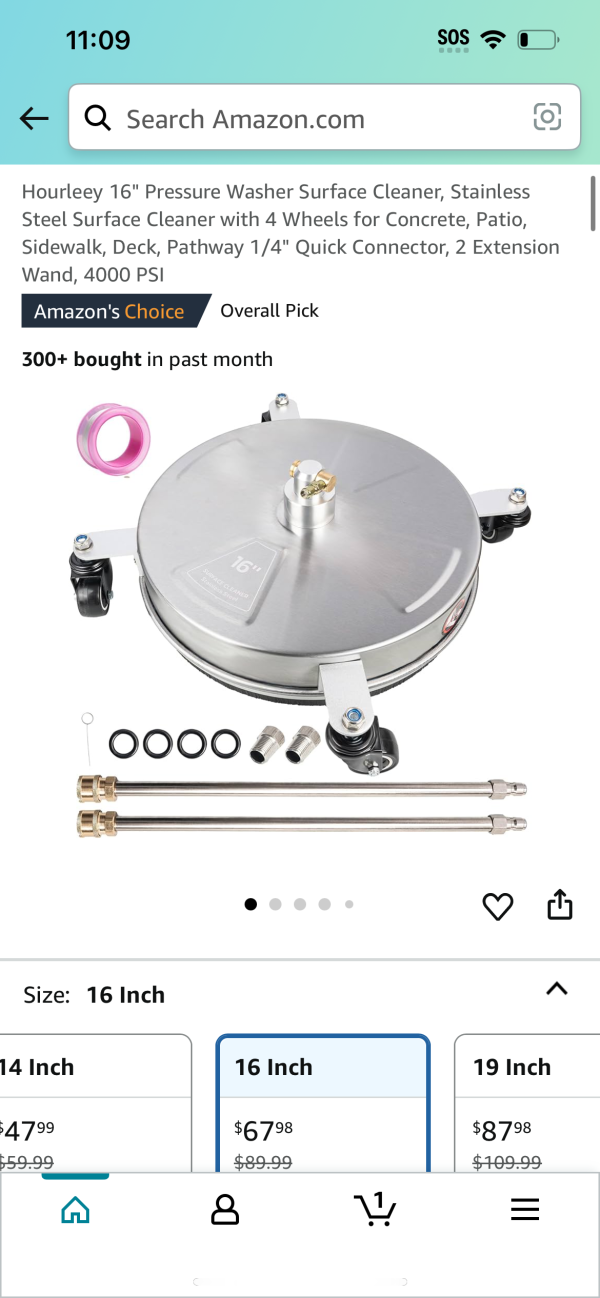Screen dimensions: 600x1298
Task: Select the 14 Inch size option
Action: pos(95,1100)
